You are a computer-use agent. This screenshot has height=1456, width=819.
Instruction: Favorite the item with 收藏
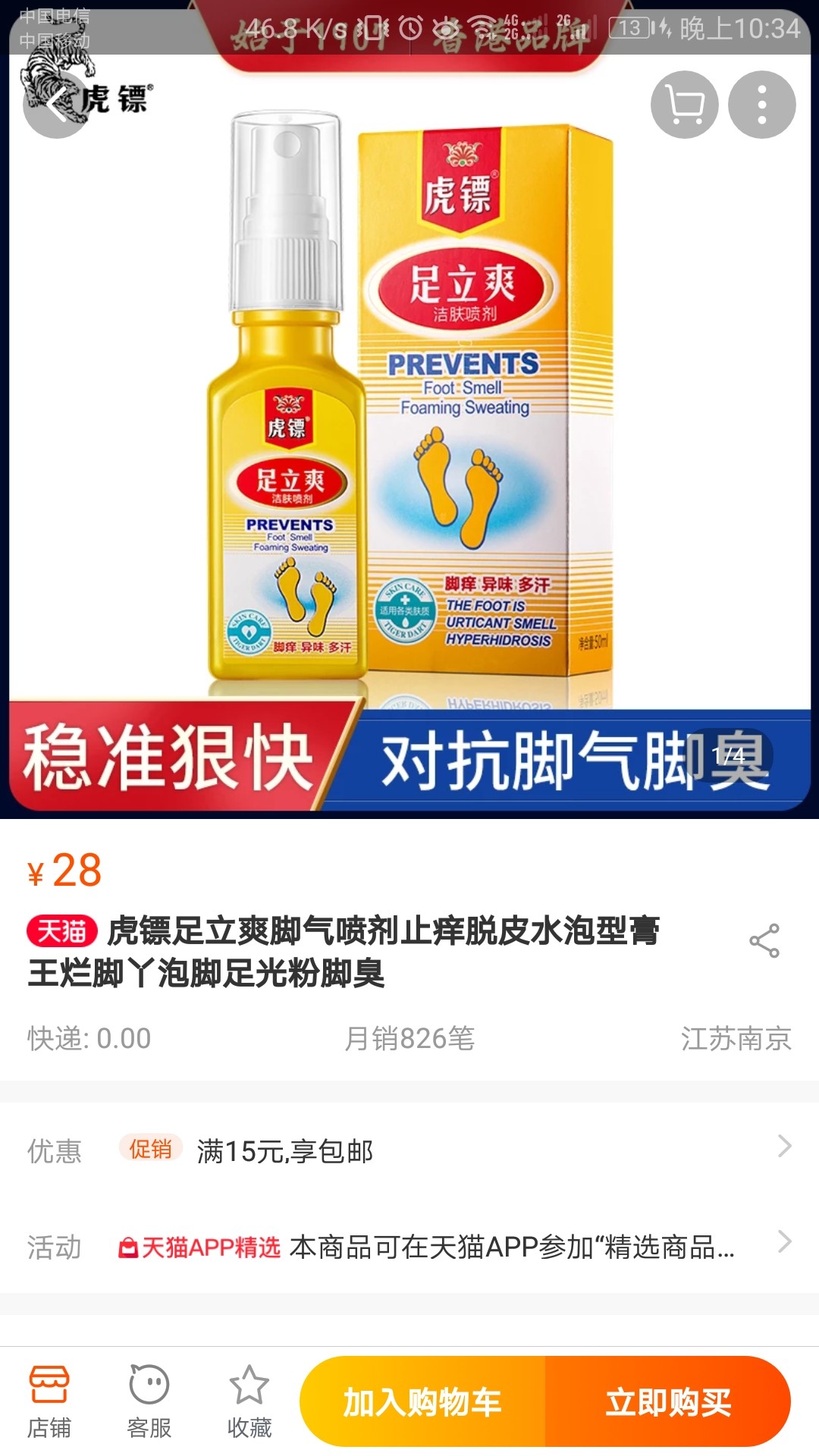tap(249, 1401)
